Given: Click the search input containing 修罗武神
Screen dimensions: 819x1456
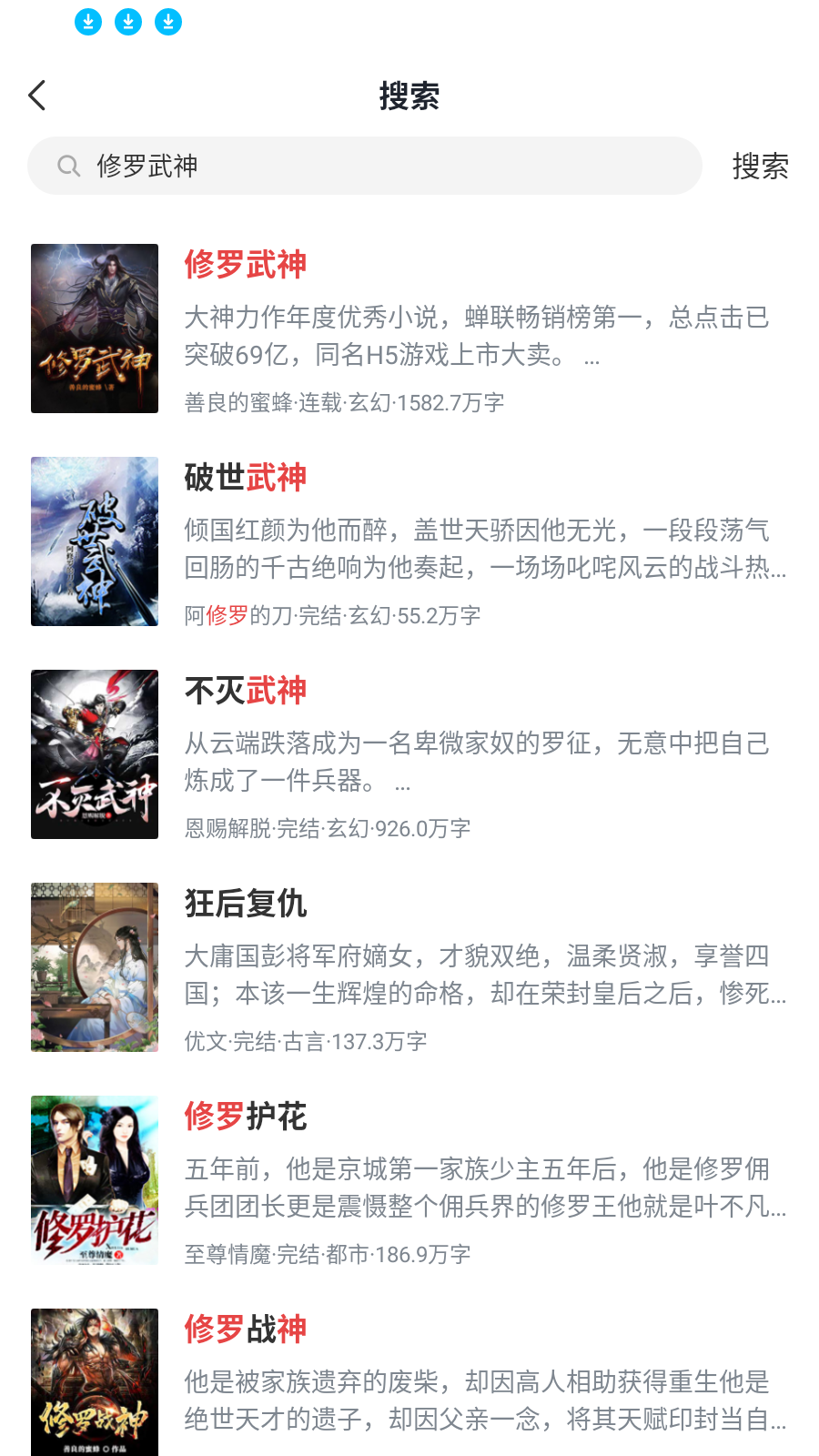Looking at the screenshot, I should 364,166.
